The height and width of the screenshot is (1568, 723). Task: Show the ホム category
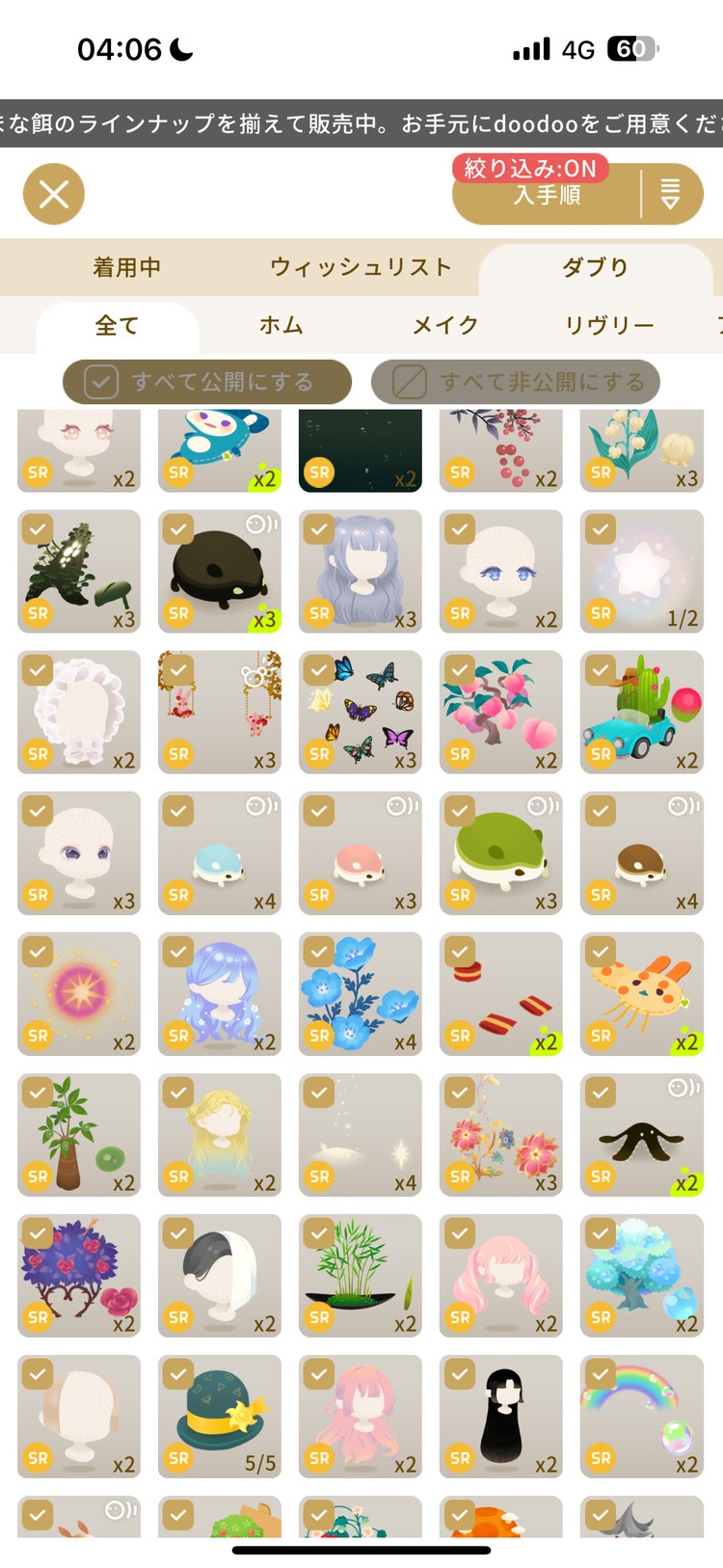click(281, 326)
